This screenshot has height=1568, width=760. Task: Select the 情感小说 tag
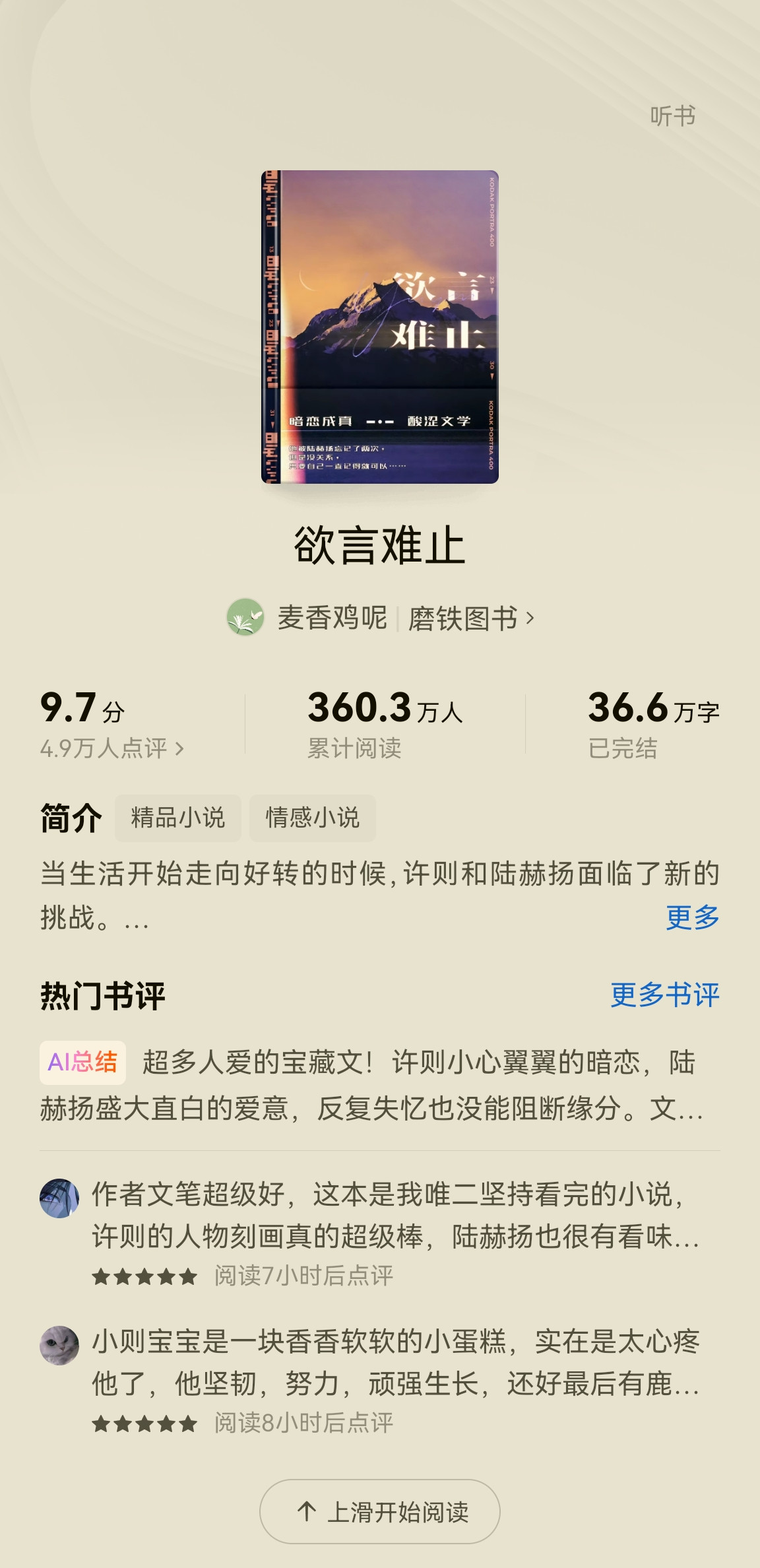coord(313,818)
